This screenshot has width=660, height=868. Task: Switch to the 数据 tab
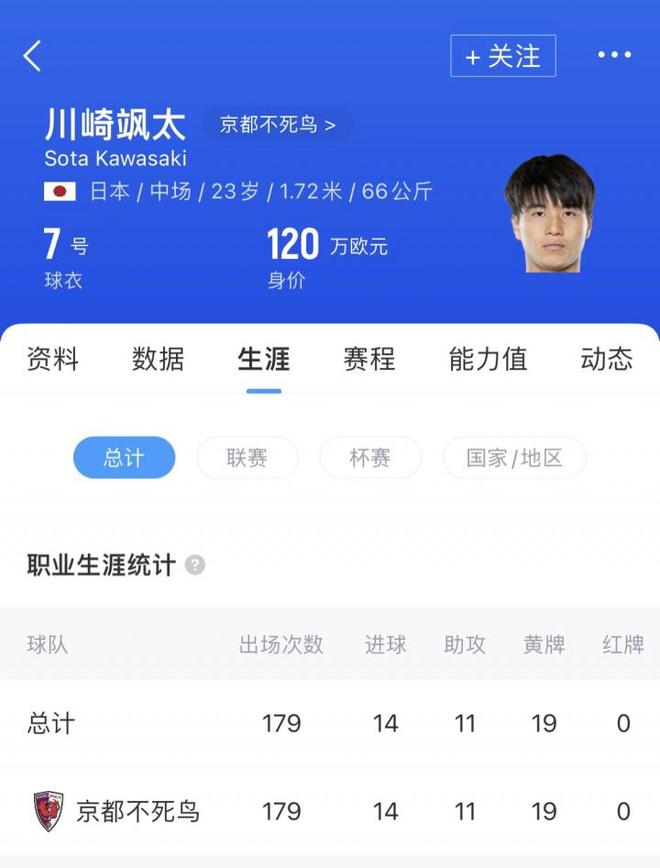(x=158, y=359)
